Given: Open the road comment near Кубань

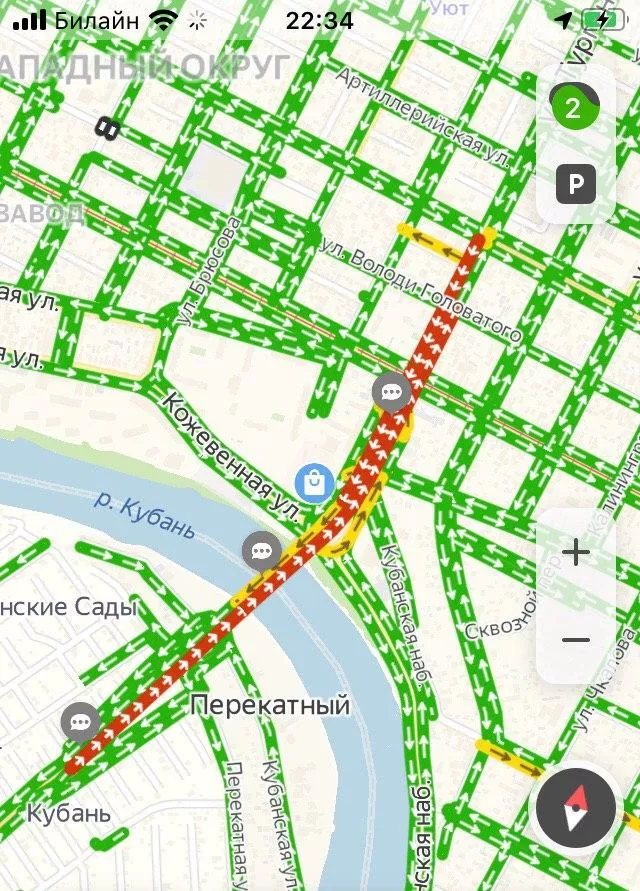Looking at the screenshot, I should pyautogui.click(x=80, y=721).
